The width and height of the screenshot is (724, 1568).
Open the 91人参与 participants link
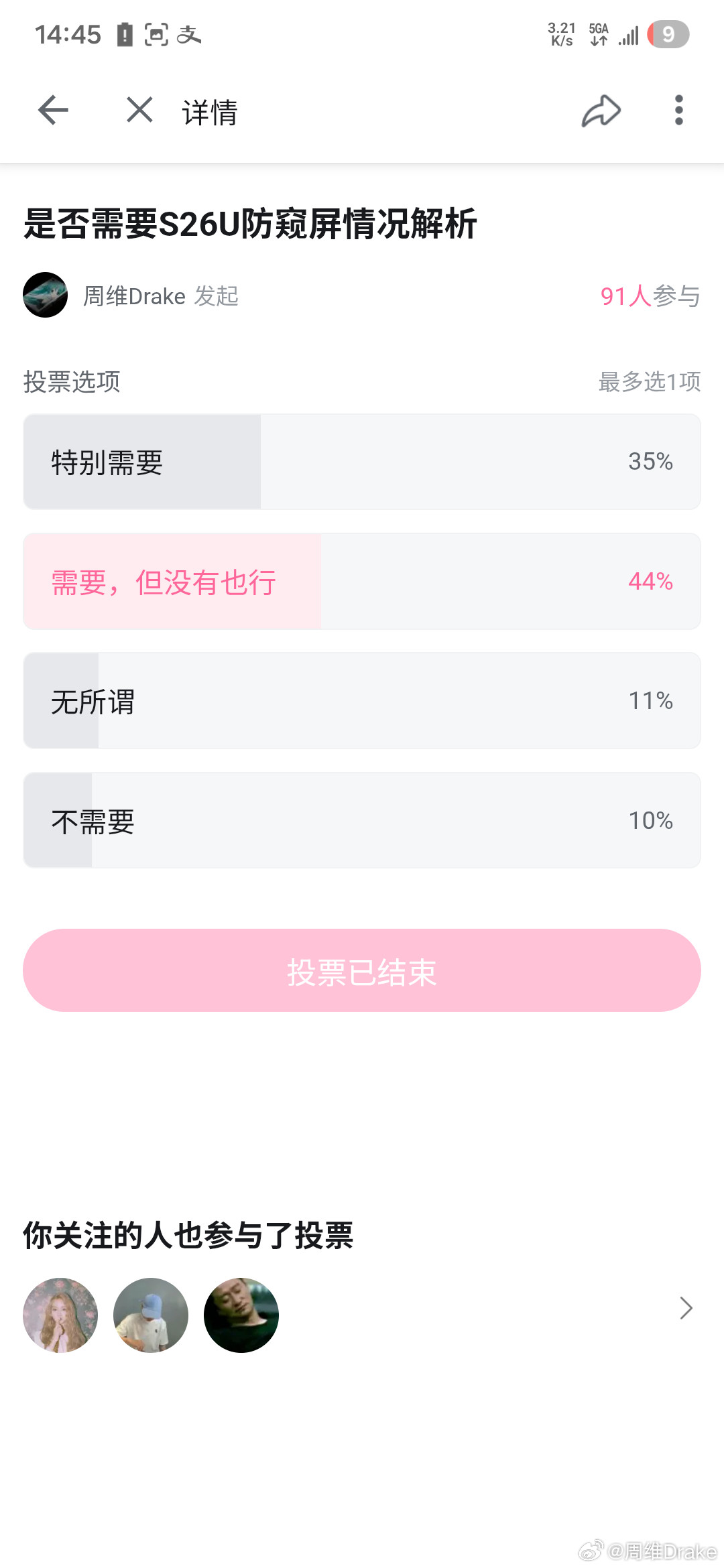click(x=650, y=296)
